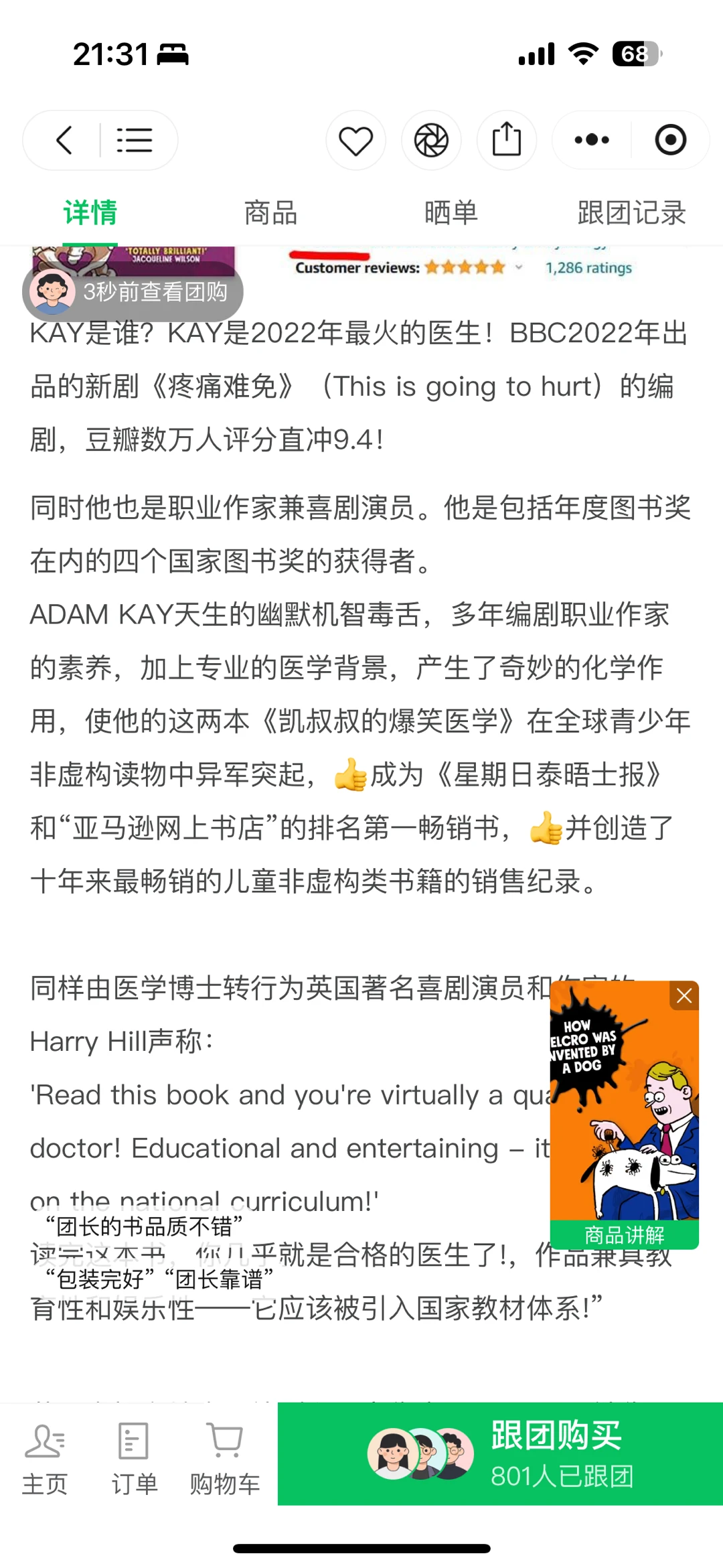Open the aperture-shaped icon

[431, 141]
